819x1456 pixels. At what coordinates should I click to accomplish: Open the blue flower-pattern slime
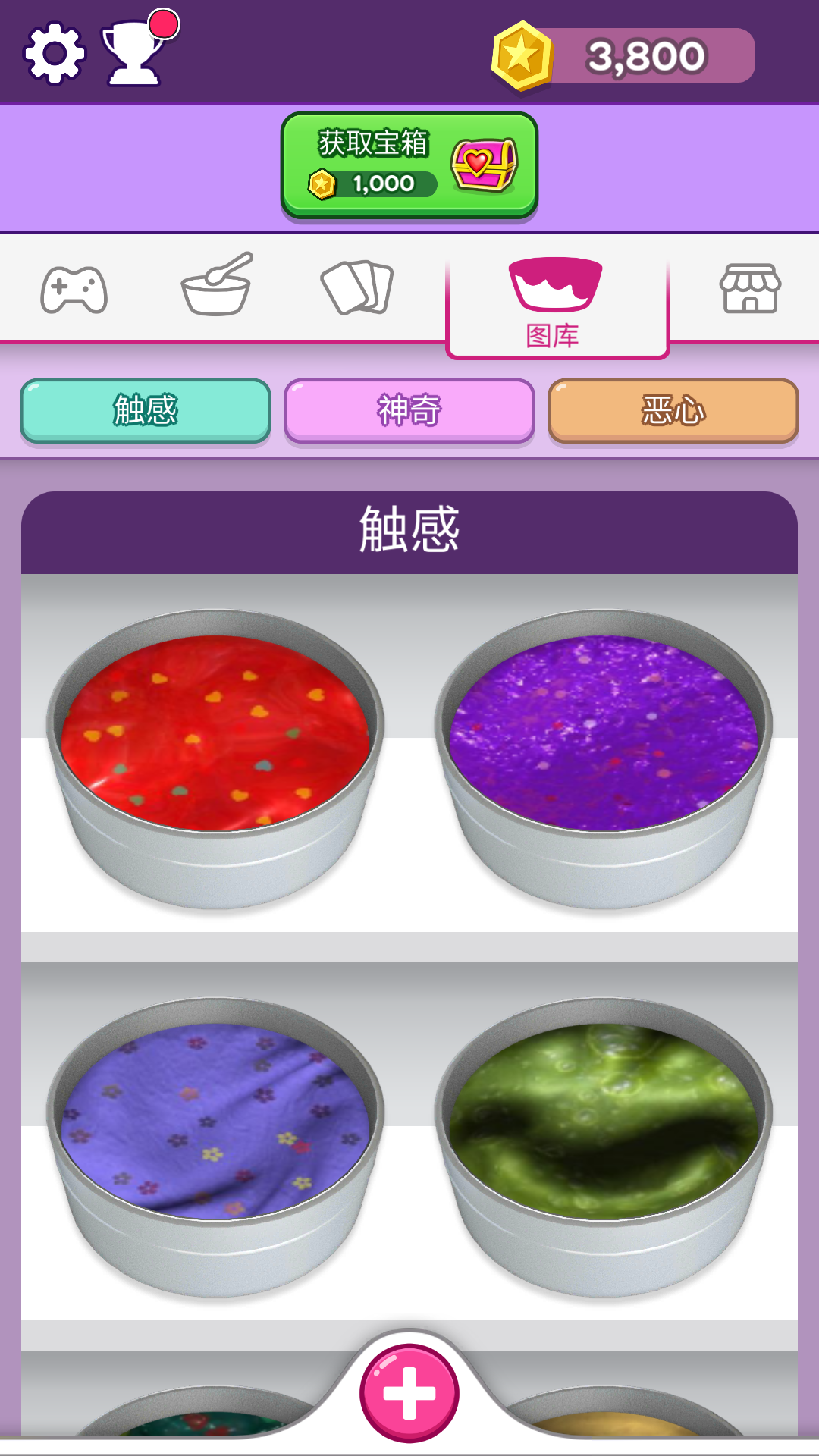click(216, 1121)
